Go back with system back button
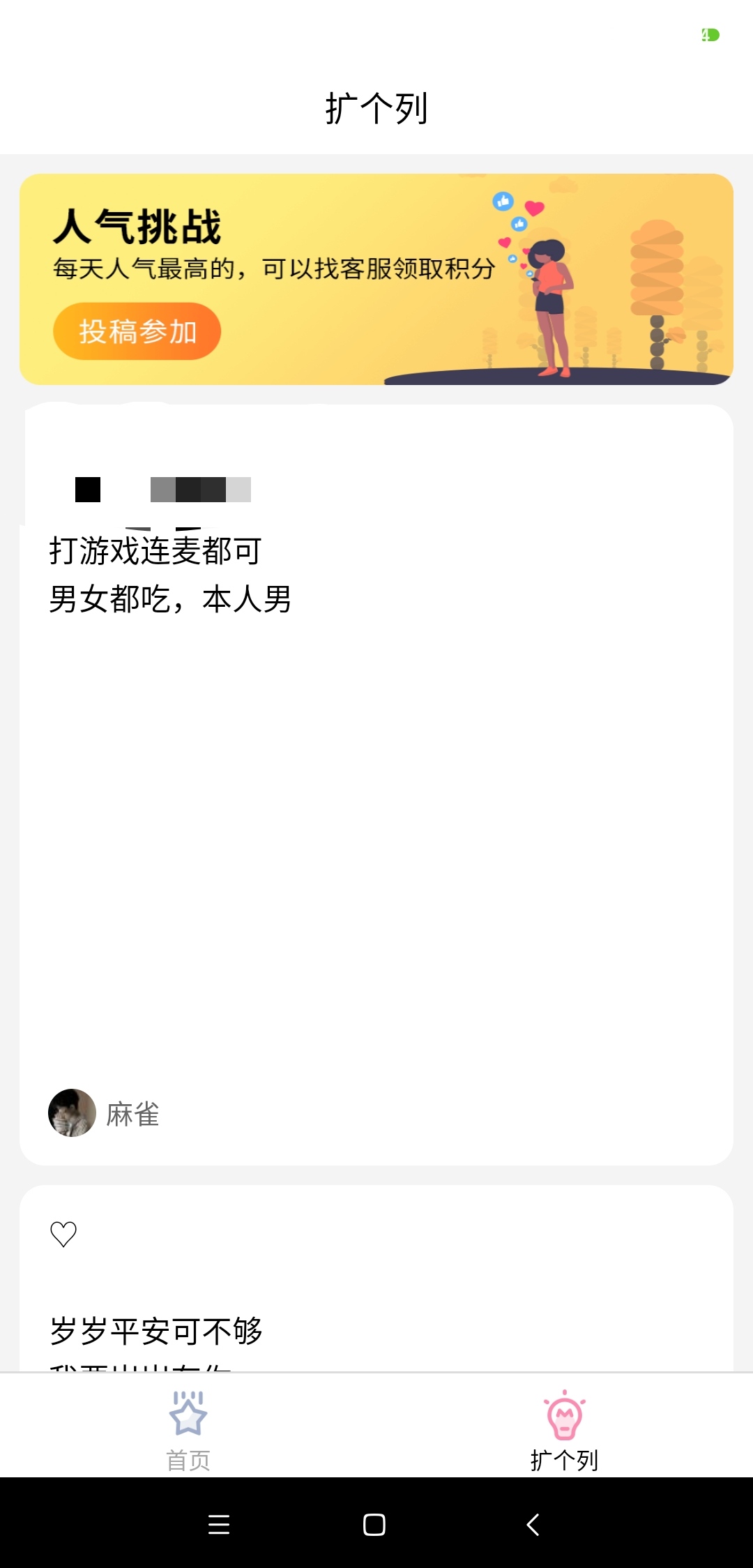This screenshot has width=753, height=1568. (x=533, y=1524)
